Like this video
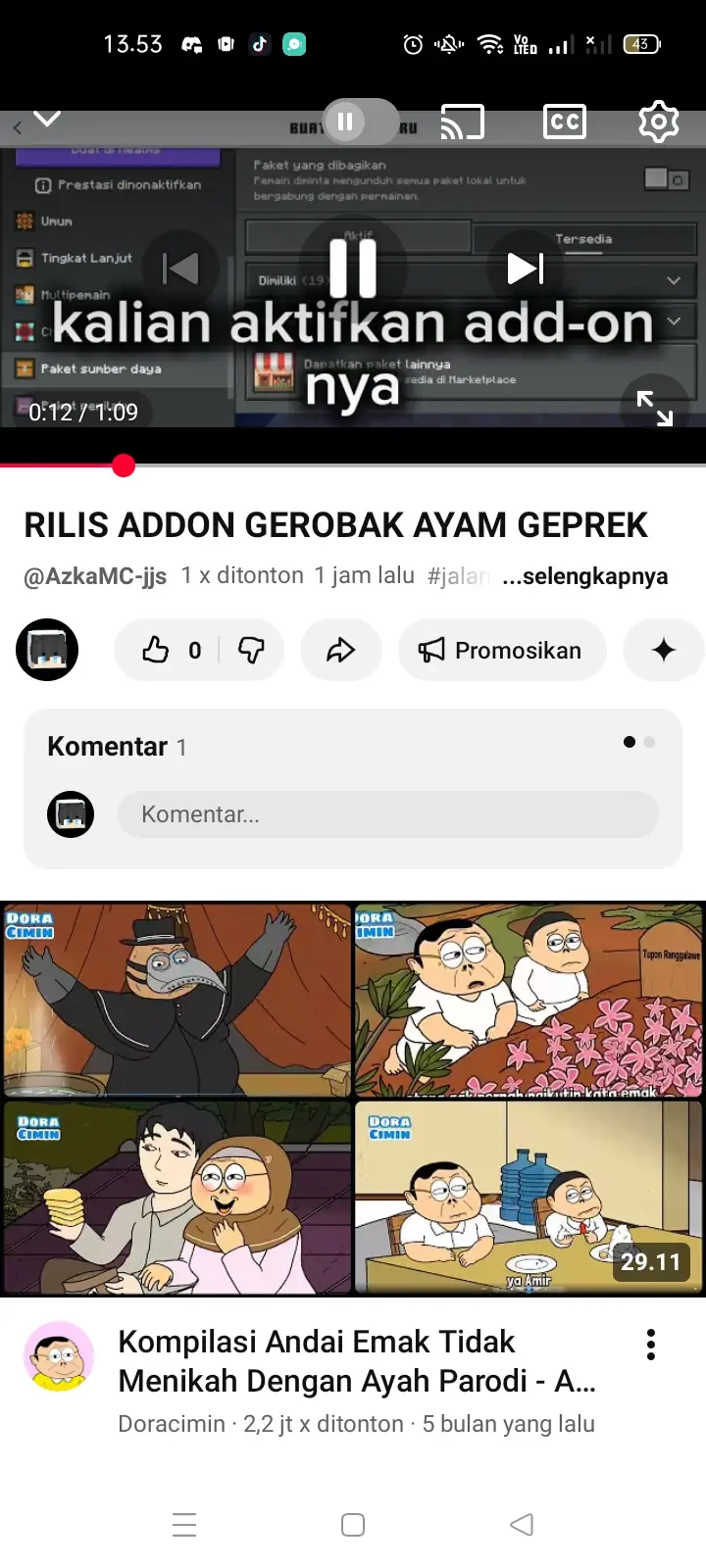This screenshot has height=1568, width=706. coord(157,650)
